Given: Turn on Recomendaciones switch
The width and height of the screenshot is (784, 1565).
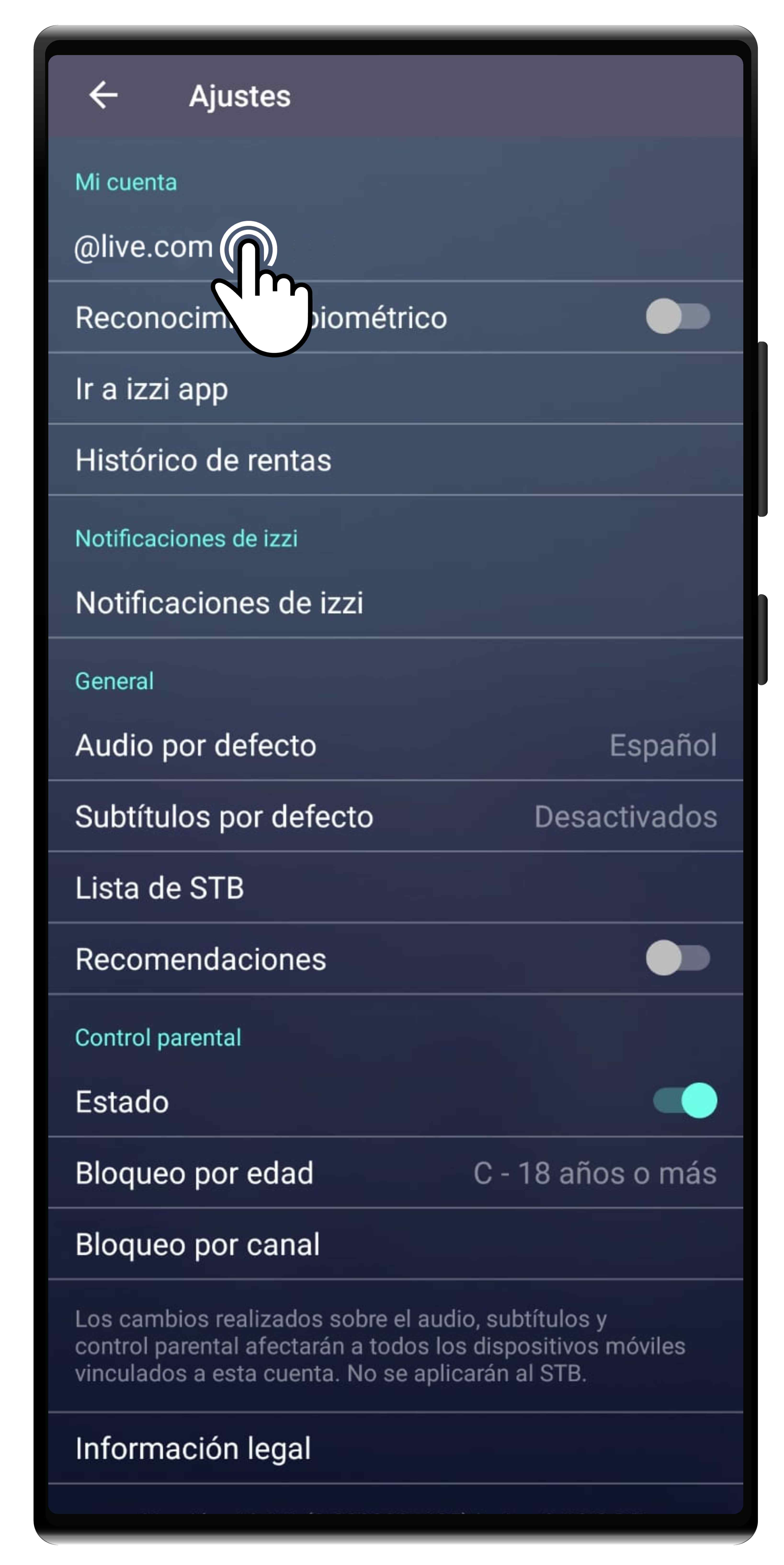Looking at the screenshot, I should coord(677,958).
